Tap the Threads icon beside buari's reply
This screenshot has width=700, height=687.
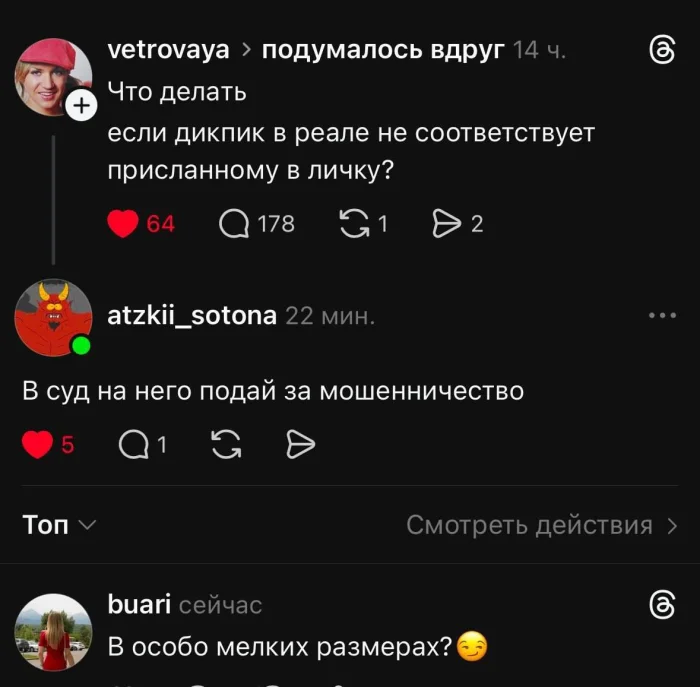point(662,604)
